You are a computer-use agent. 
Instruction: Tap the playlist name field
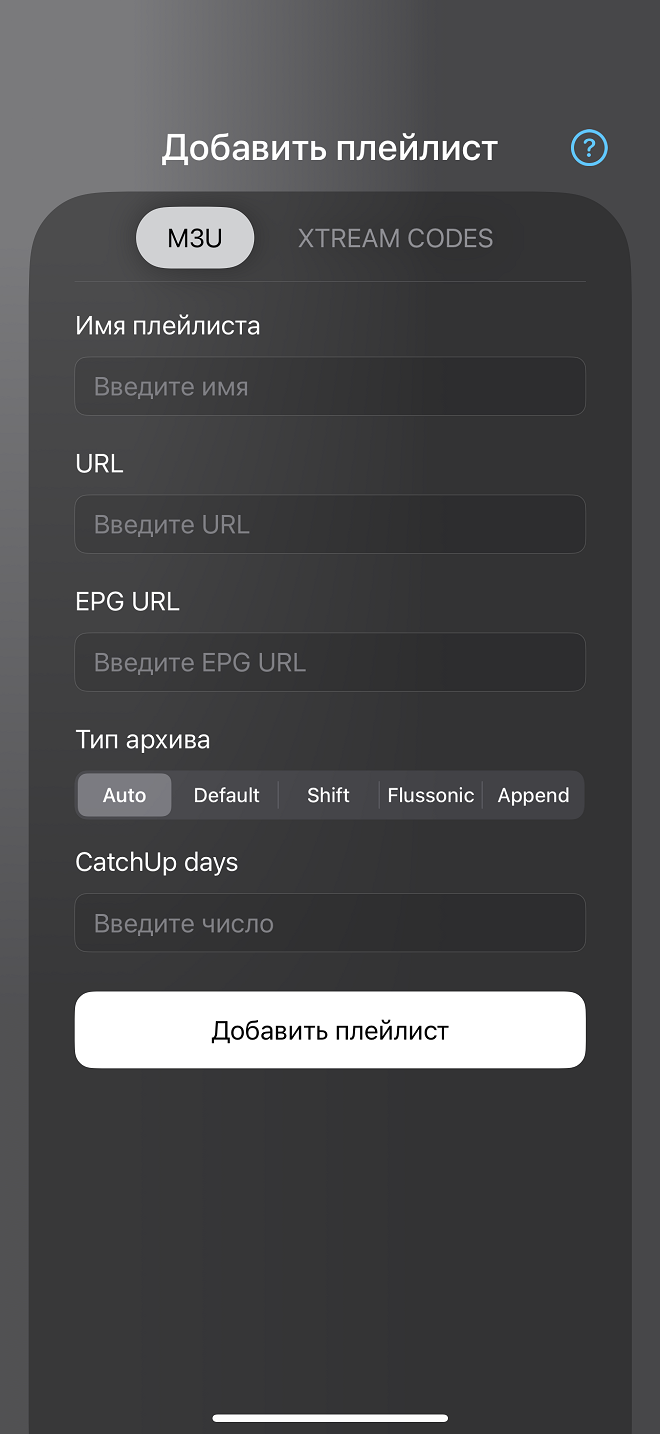coord(330,386)
